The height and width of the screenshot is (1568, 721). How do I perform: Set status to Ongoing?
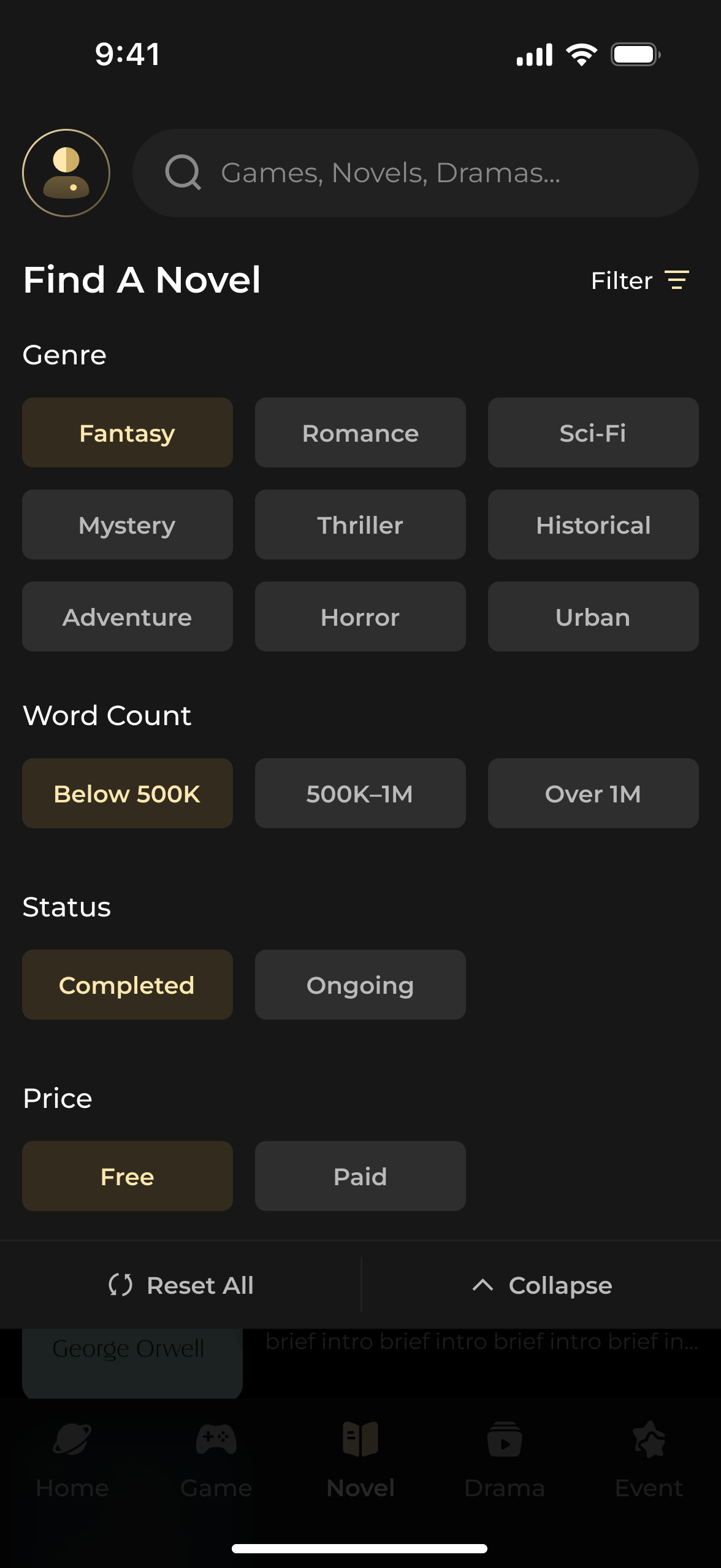click(x=360, y=985)
